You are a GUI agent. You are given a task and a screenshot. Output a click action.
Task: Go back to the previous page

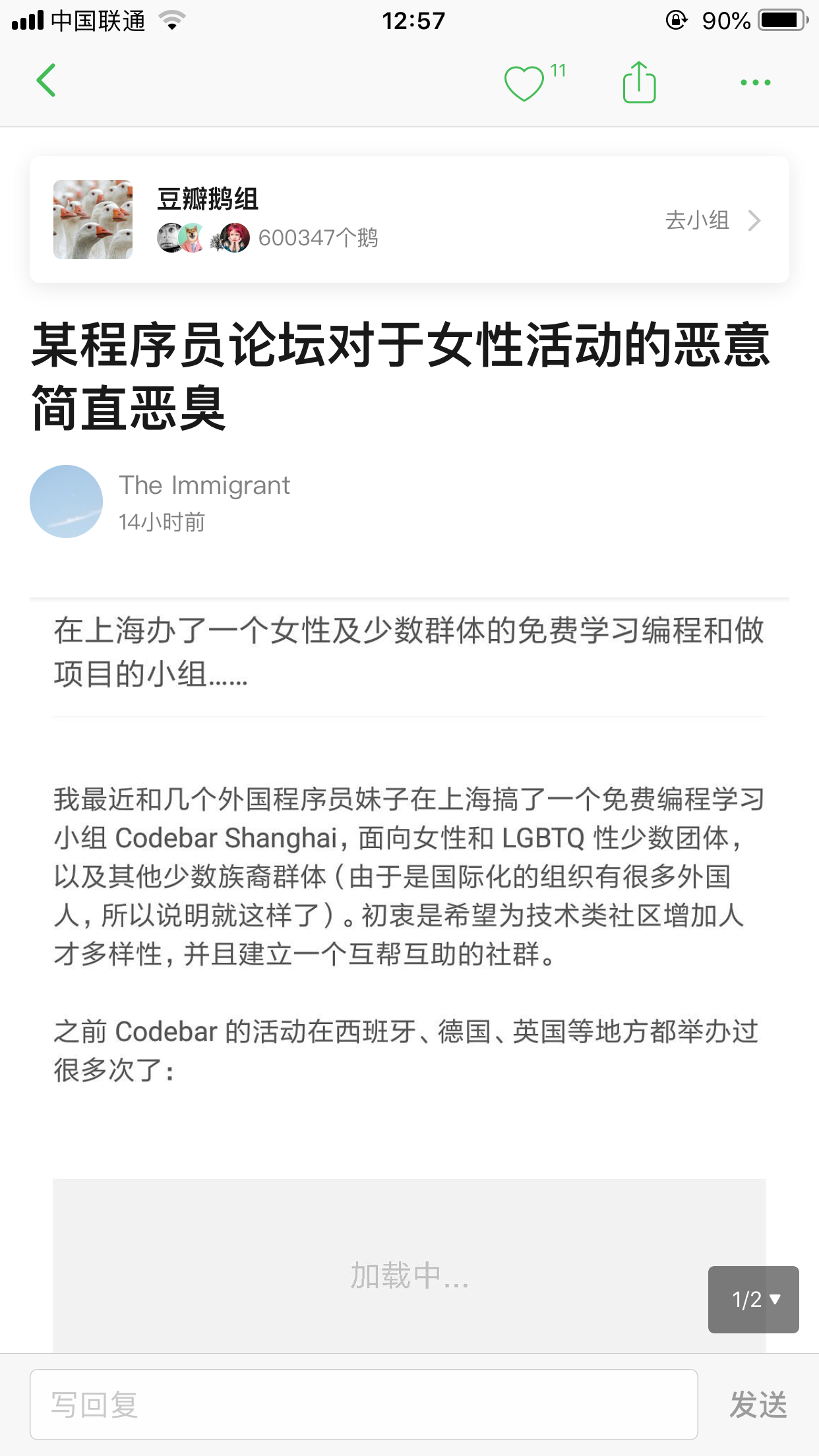point(46,81)
